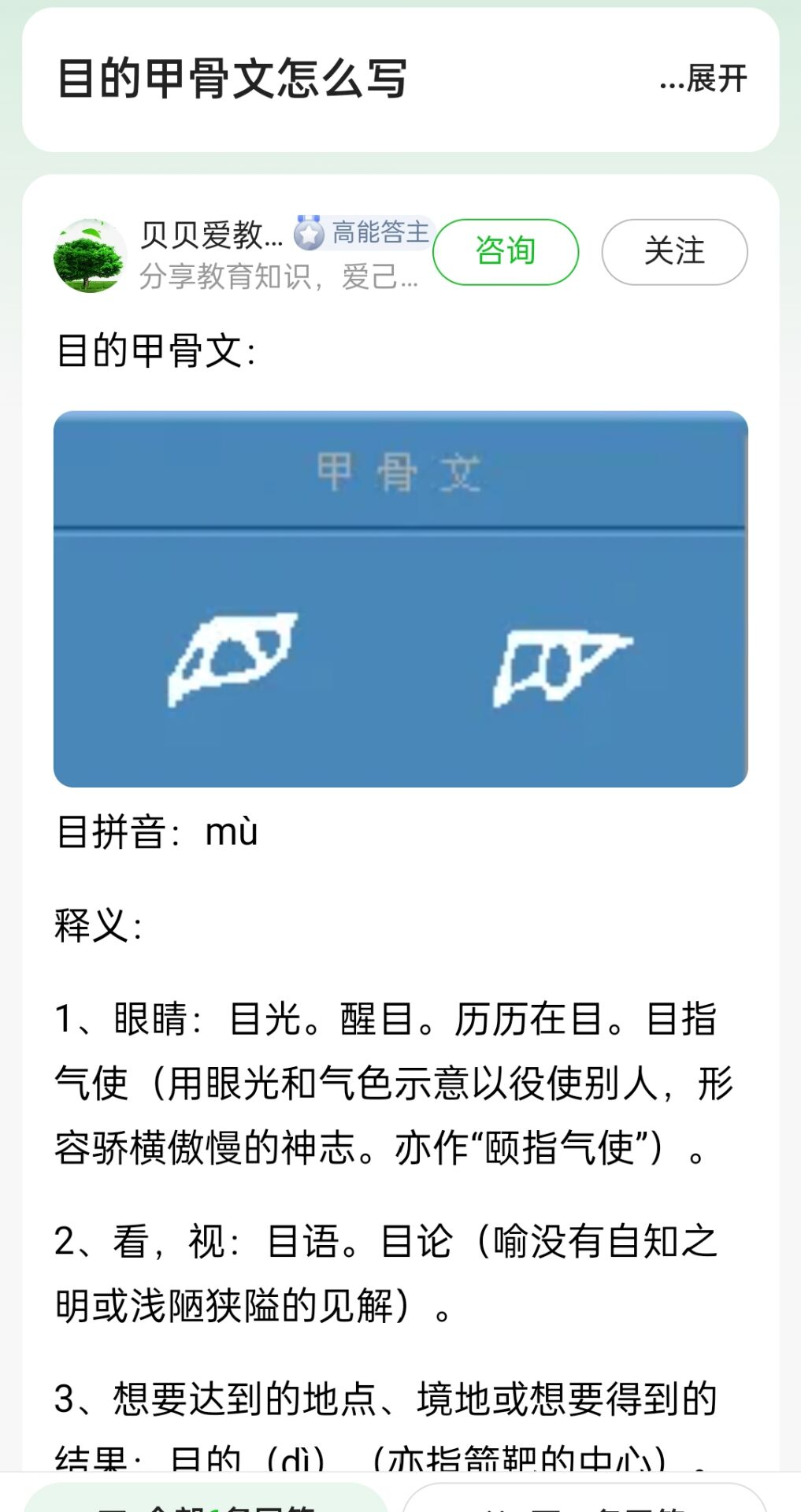
Task: View the 甲骨文 image full size
Action: tap(400, 598)
